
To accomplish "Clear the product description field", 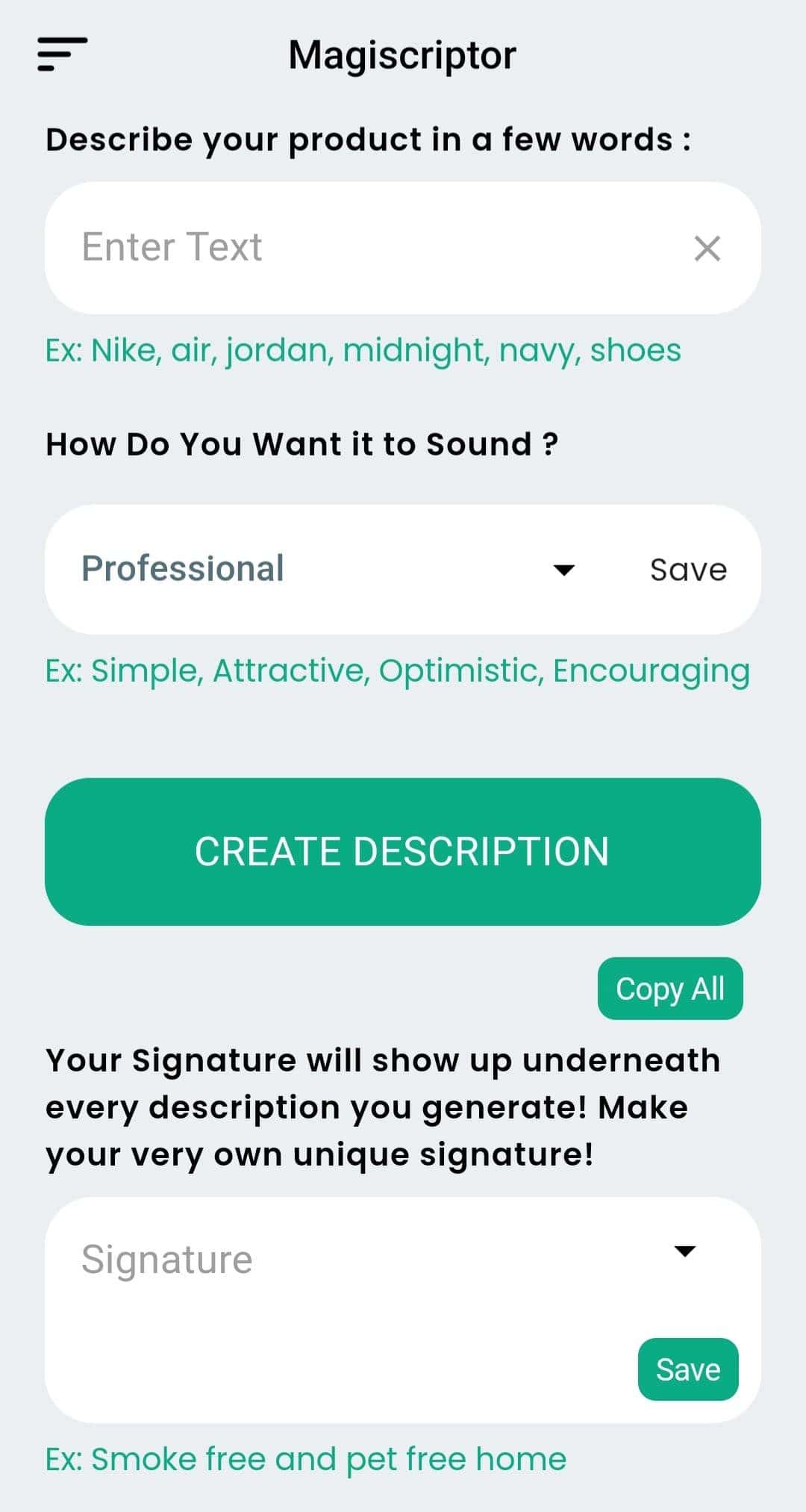I will click(707, 248).
